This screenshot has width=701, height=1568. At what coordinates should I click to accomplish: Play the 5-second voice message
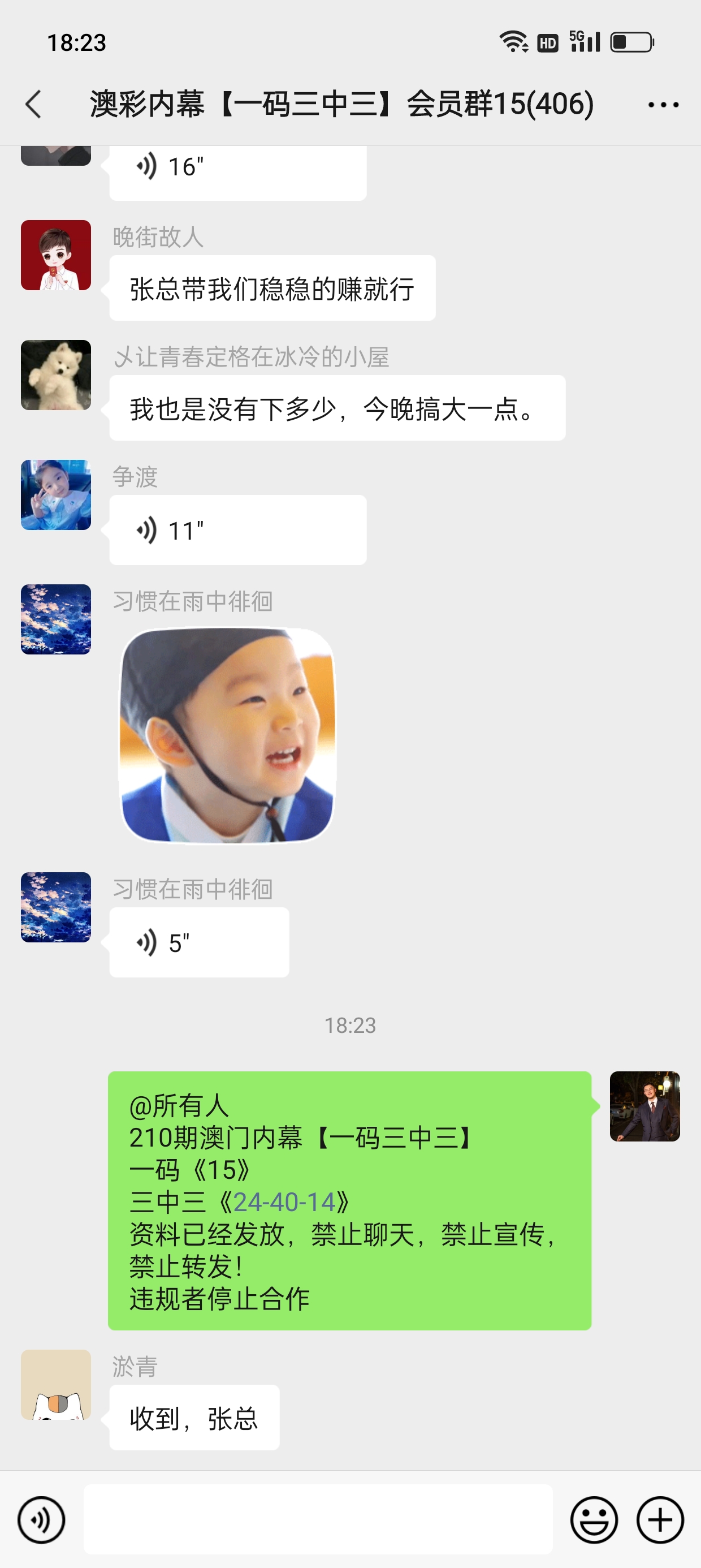199,943
